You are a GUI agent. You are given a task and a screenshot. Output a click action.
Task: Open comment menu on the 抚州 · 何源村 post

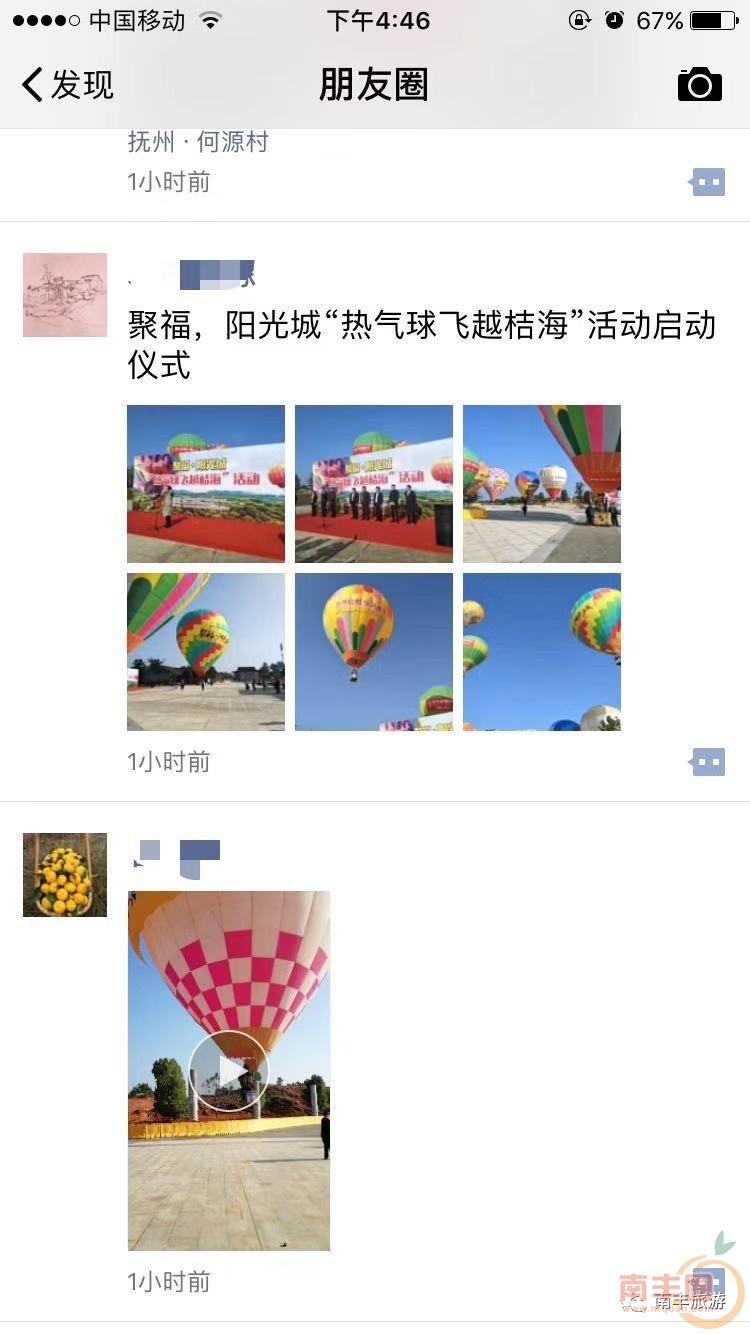708,182
